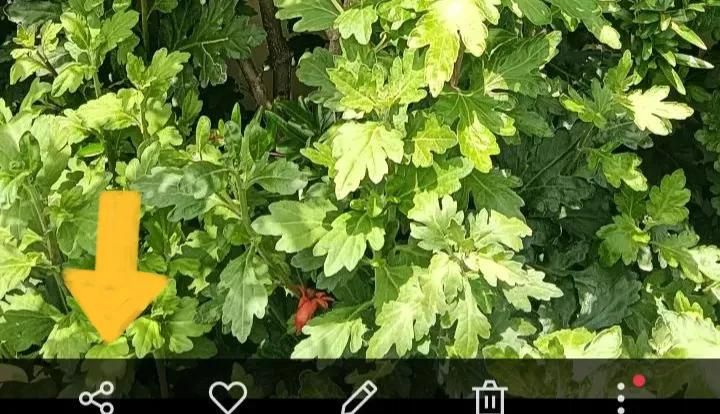Viewport: 720px width, 414px height.
Task: Delete this photo using trash icon
Action: coord(490,398)
